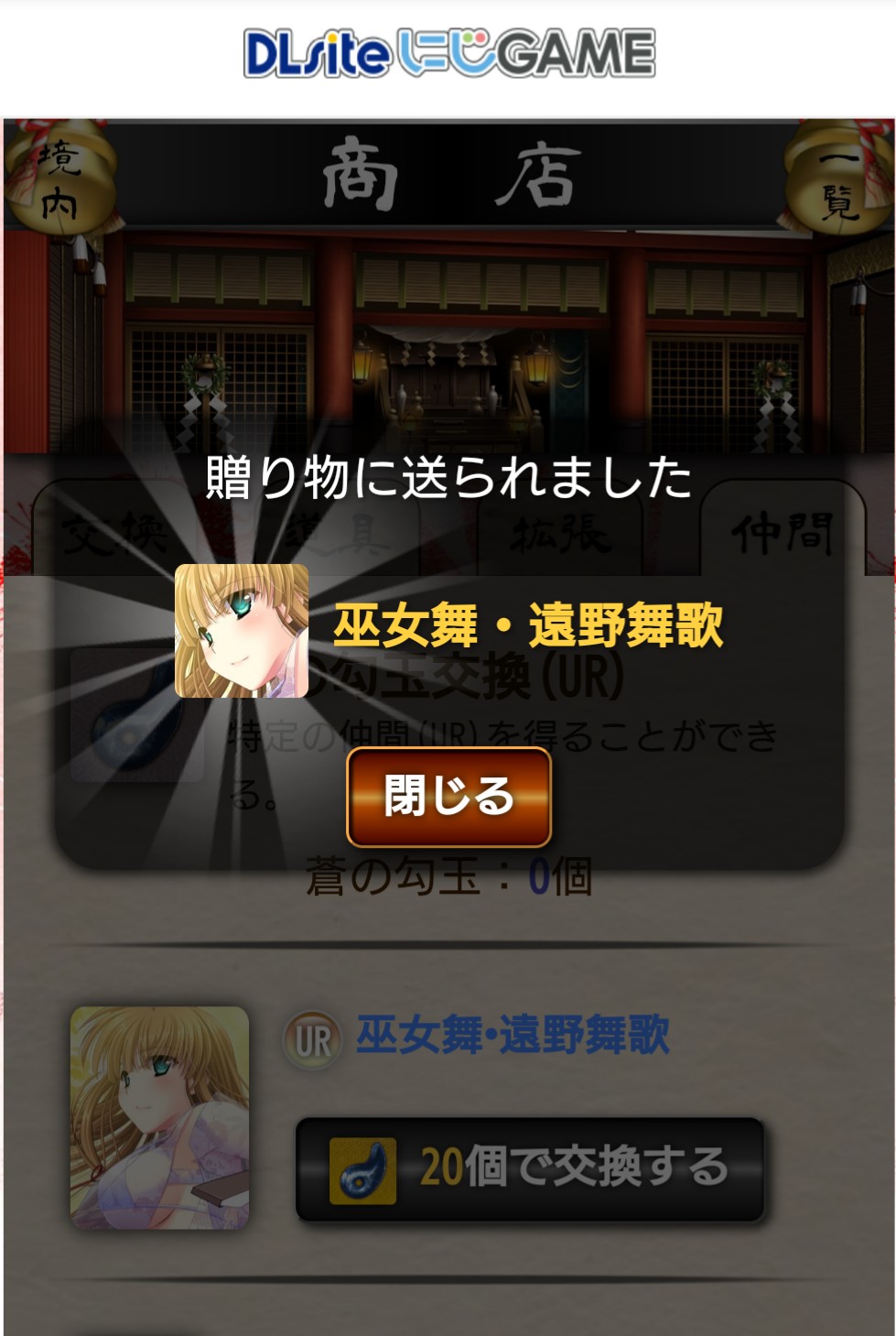
Task: Switch to the 仲間 tab
Action: click(x=782, y=533)
